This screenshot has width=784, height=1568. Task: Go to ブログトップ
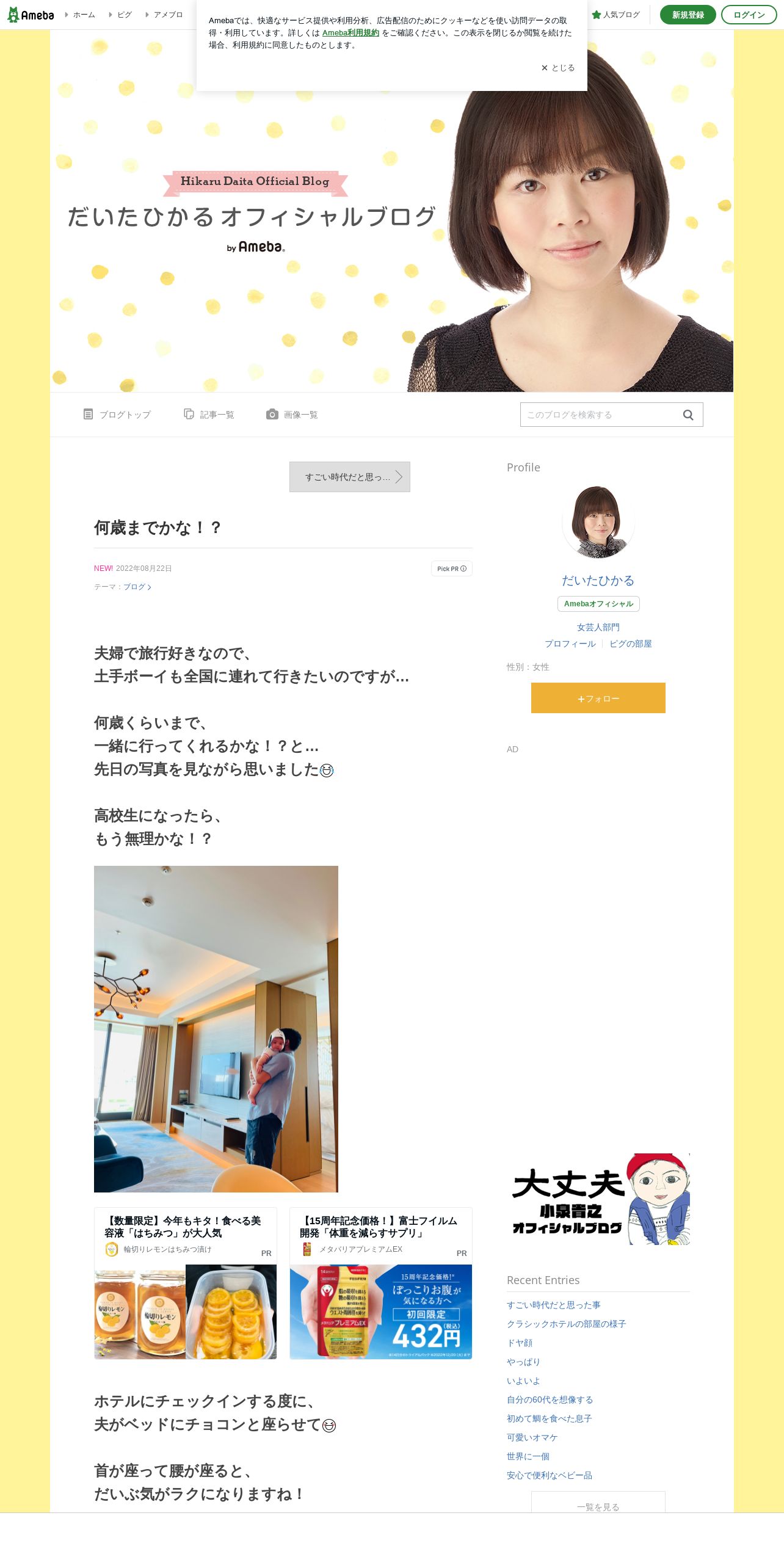117,415
